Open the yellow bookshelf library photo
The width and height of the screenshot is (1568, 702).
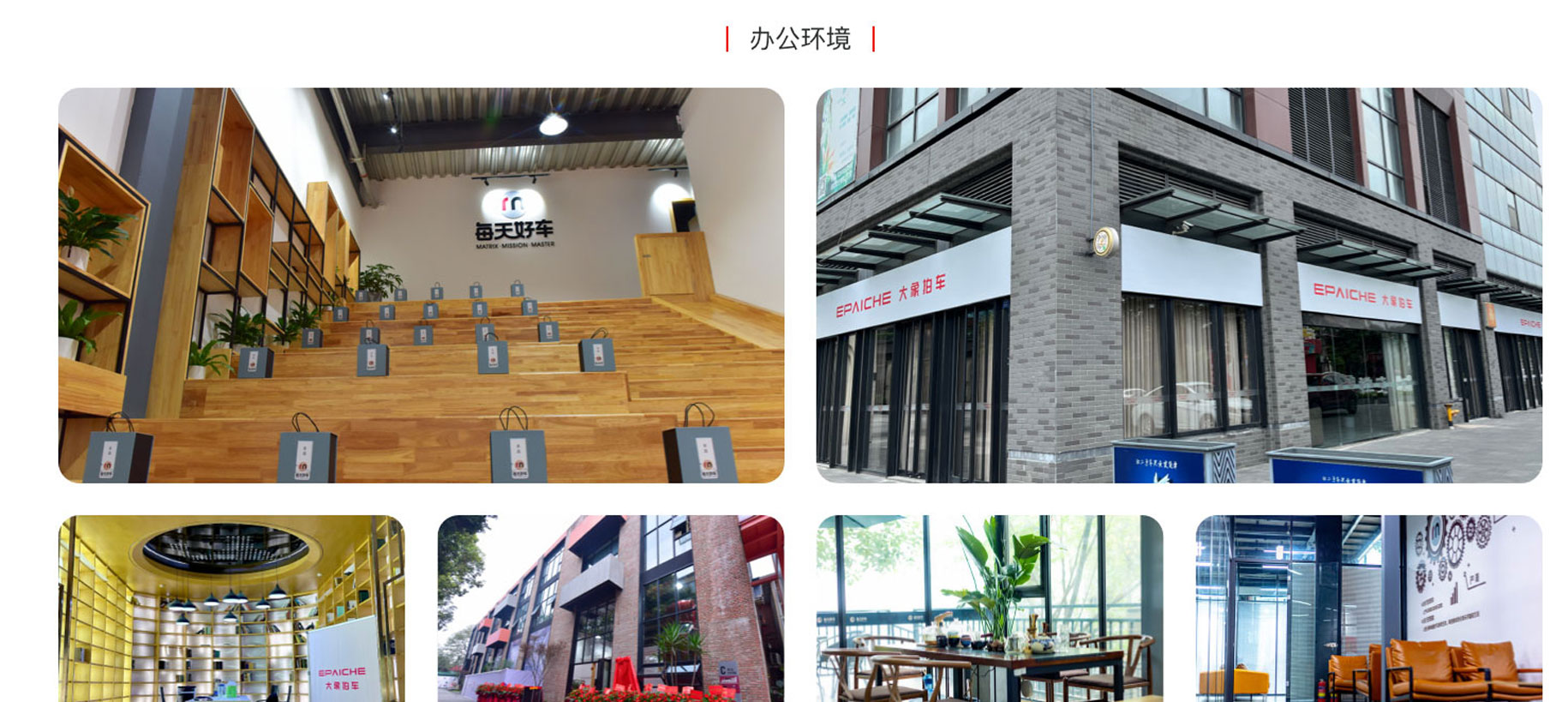pos(231,609)
